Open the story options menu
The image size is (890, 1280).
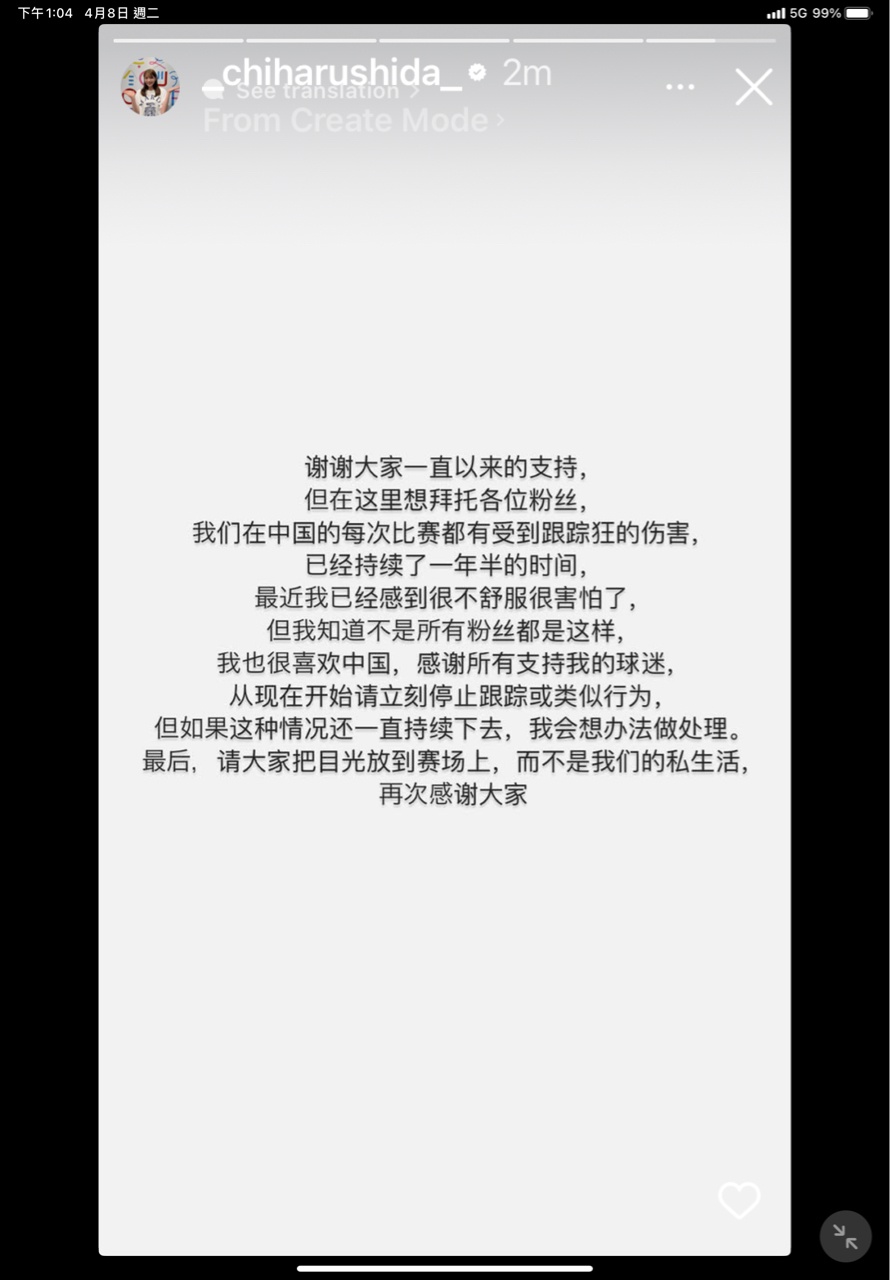(680, 87)
